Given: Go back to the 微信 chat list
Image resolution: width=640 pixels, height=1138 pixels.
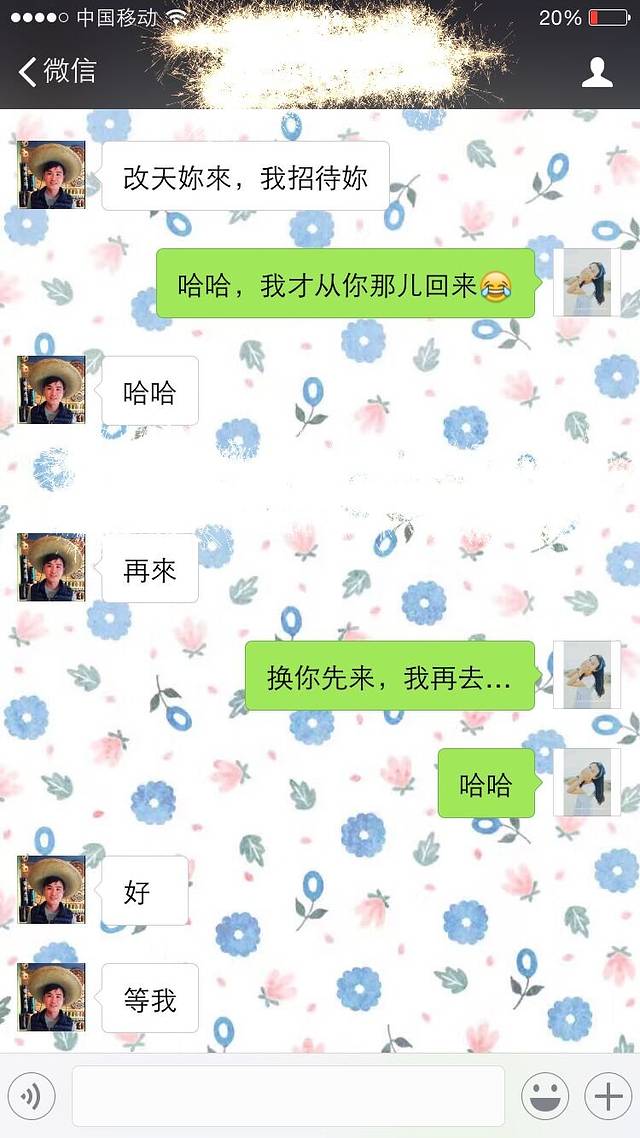Looking at the screenshot, I should coord(57,71).
